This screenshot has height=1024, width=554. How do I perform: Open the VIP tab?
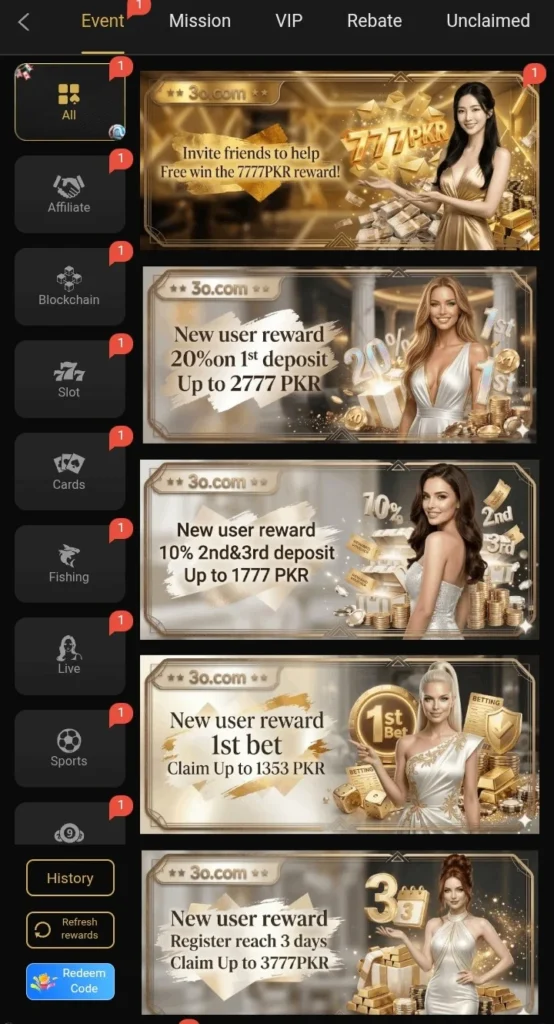[288, 21]
